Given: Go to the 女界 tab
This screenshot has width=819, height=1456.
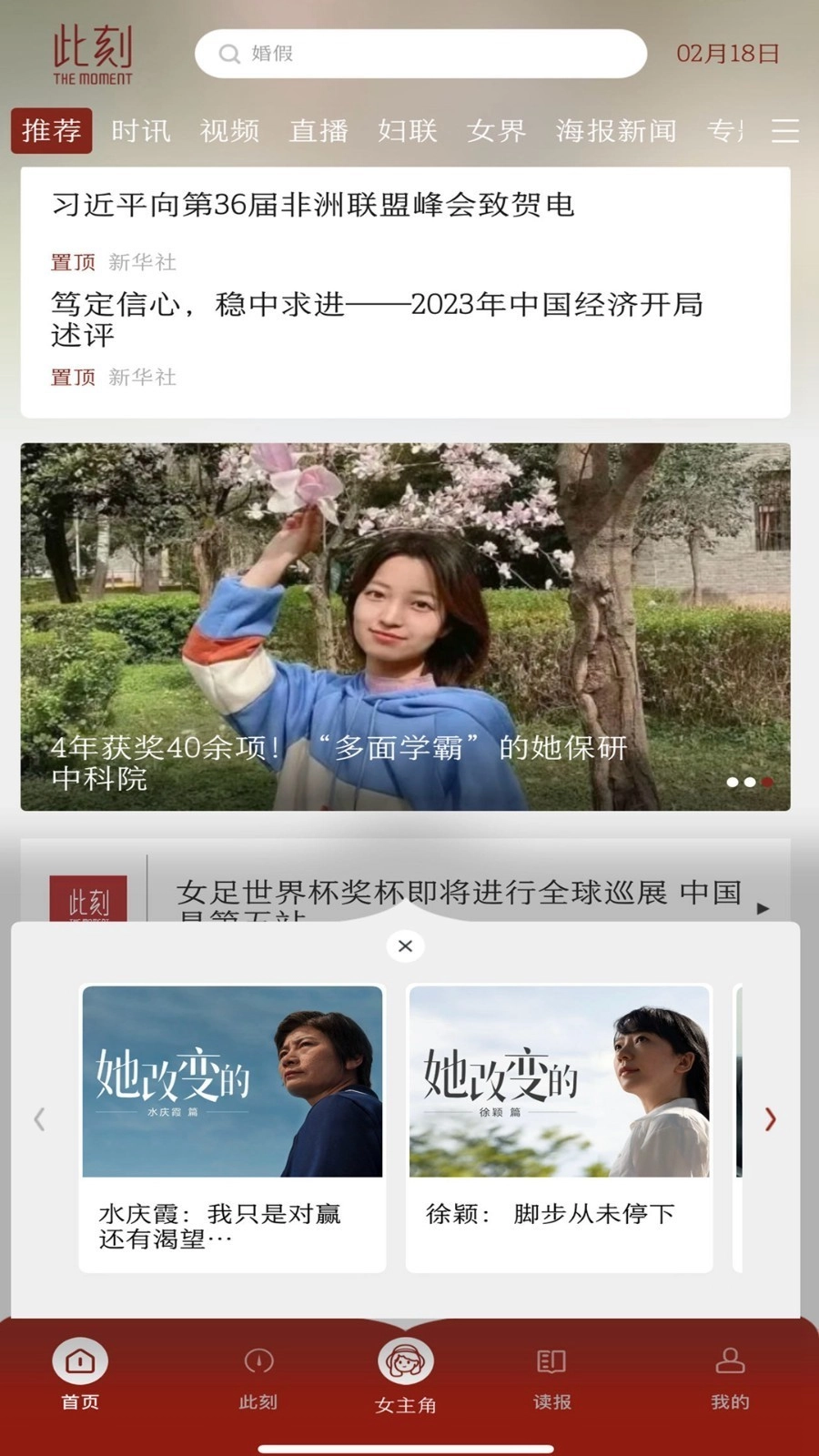Looking at the screenshot, I should pos(496,131).
